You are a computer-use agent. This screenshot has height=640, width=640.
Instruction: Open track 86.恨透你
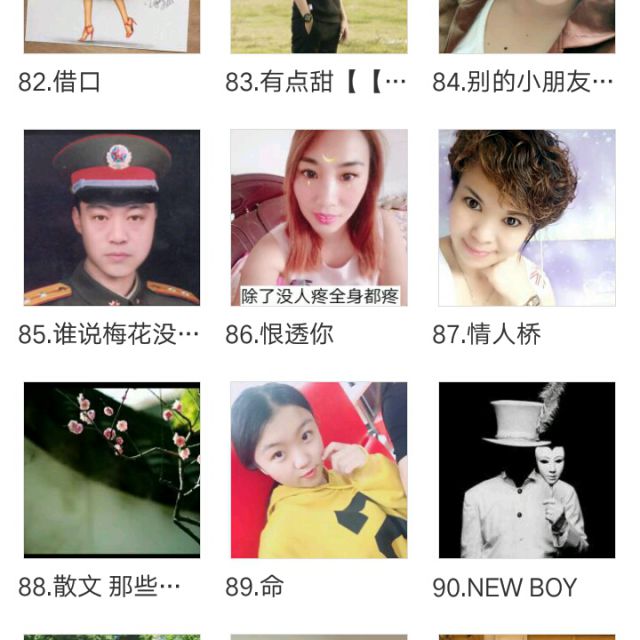318,217
